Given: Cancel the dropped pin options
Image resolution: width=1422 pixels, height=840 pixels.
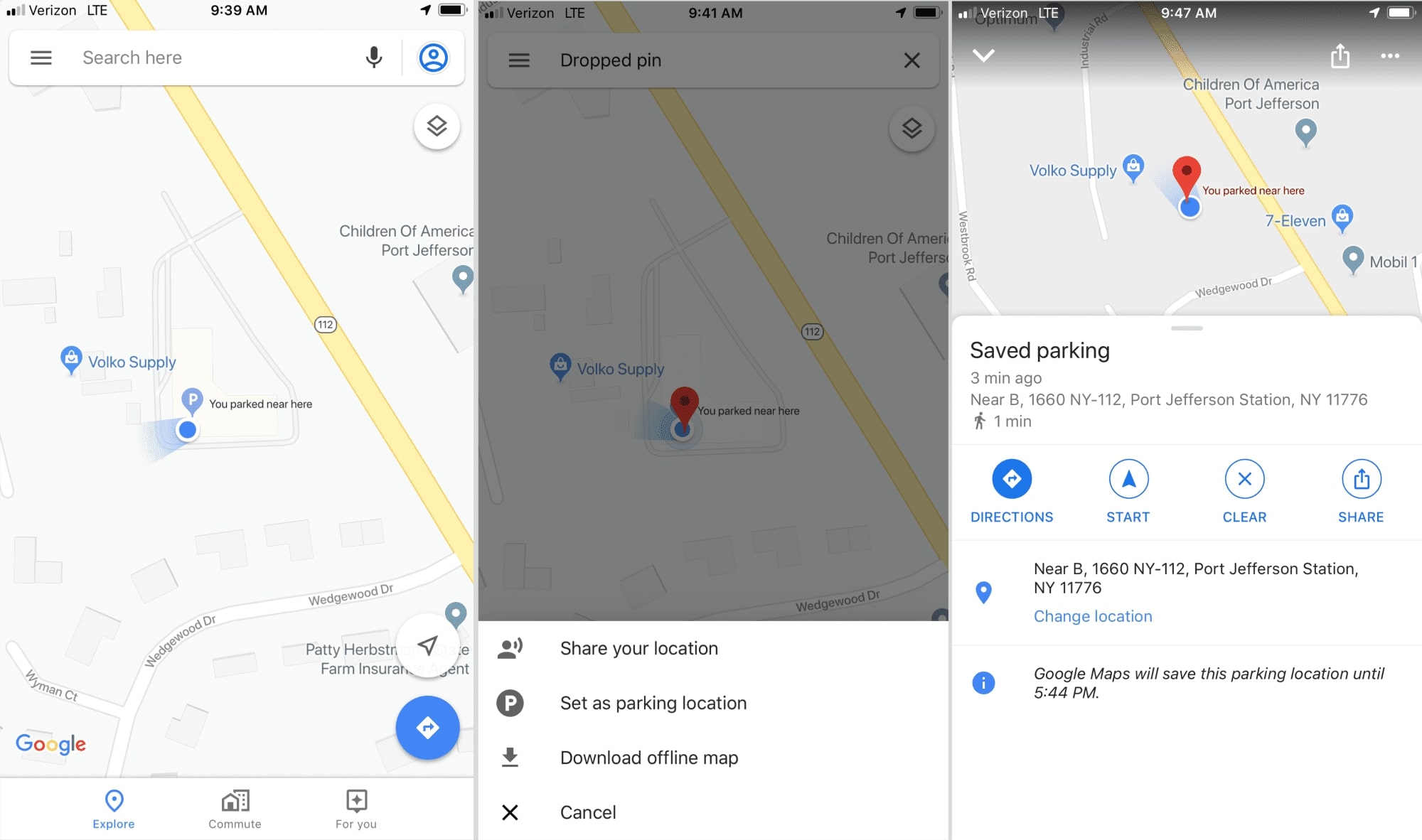Looking at the screenshot, I should click(x=587, y=812).
